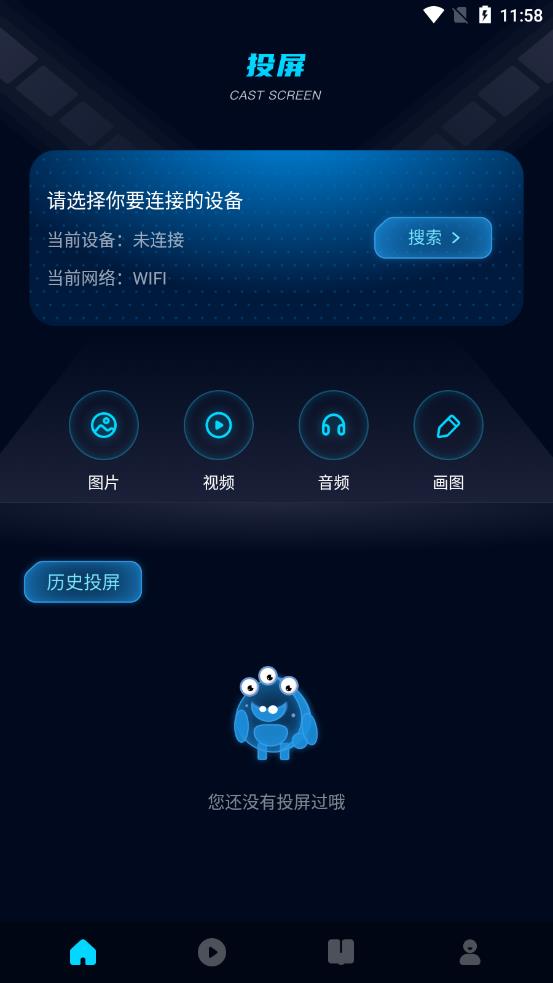Image resolution: width=553 pixels, height=983 pixels.
Task: Choose the 音频 casting option
Action: (334, 426)
